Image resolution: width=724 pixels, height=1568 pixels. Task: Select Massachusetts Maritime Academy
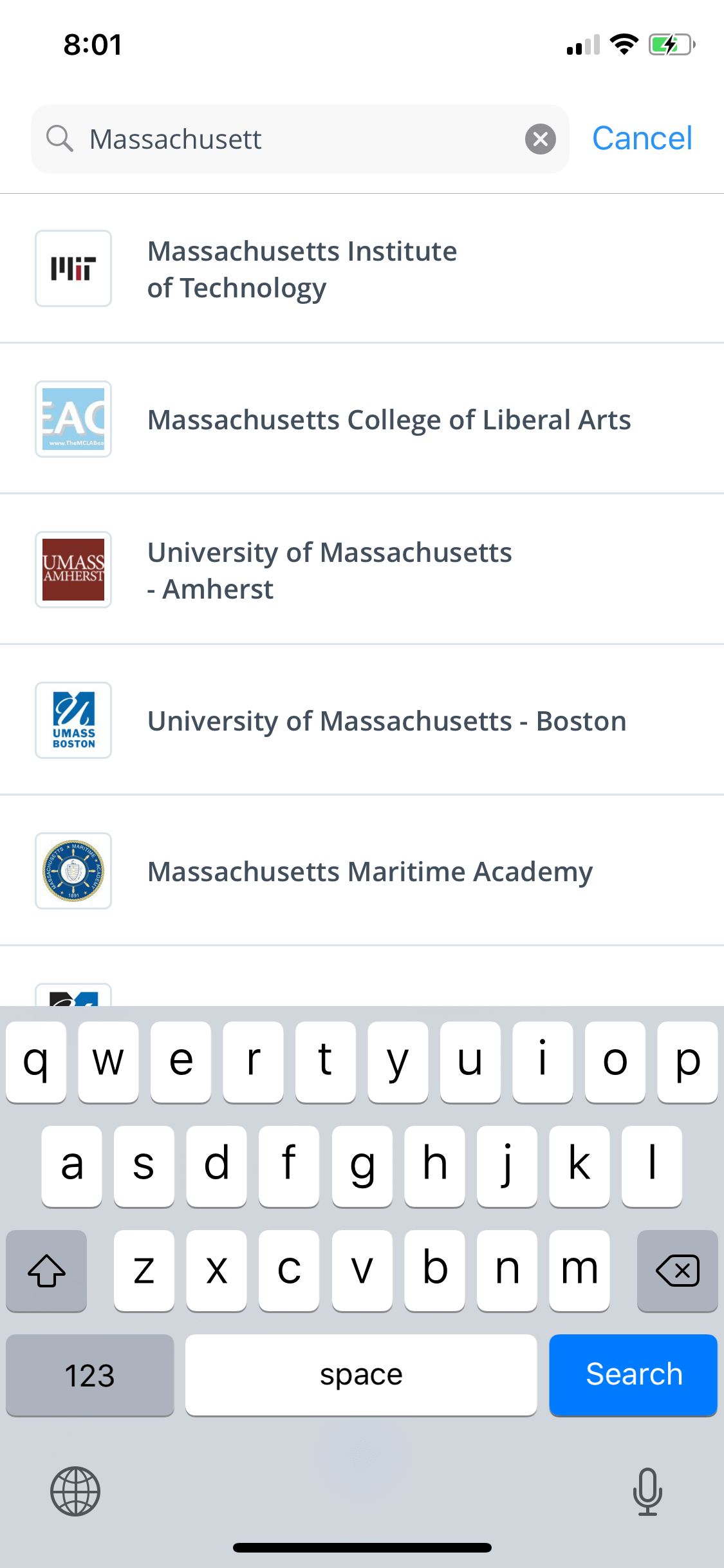click(x=362, y=871)
